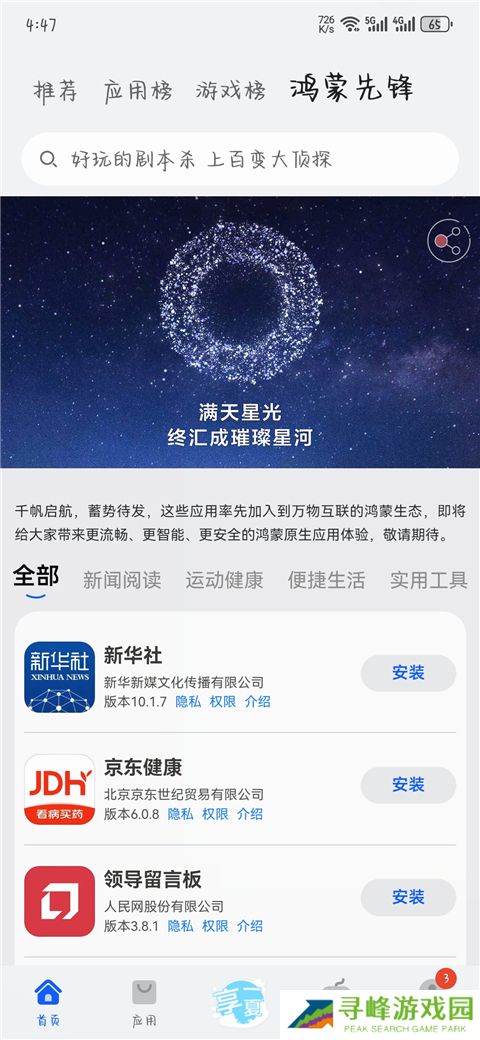The image size is (480, 1040).
Task: Show the 便捷生活 category
Action: click(x=326, y=580)
